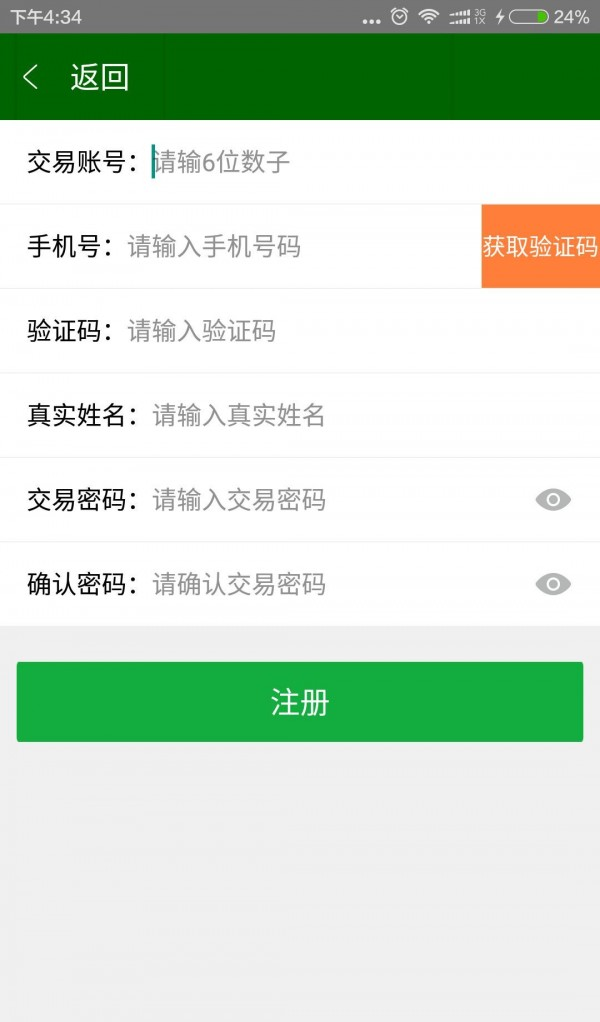Tap the back arrow in the header
The height and width of the screenshot is (1022, 600).
31,77
